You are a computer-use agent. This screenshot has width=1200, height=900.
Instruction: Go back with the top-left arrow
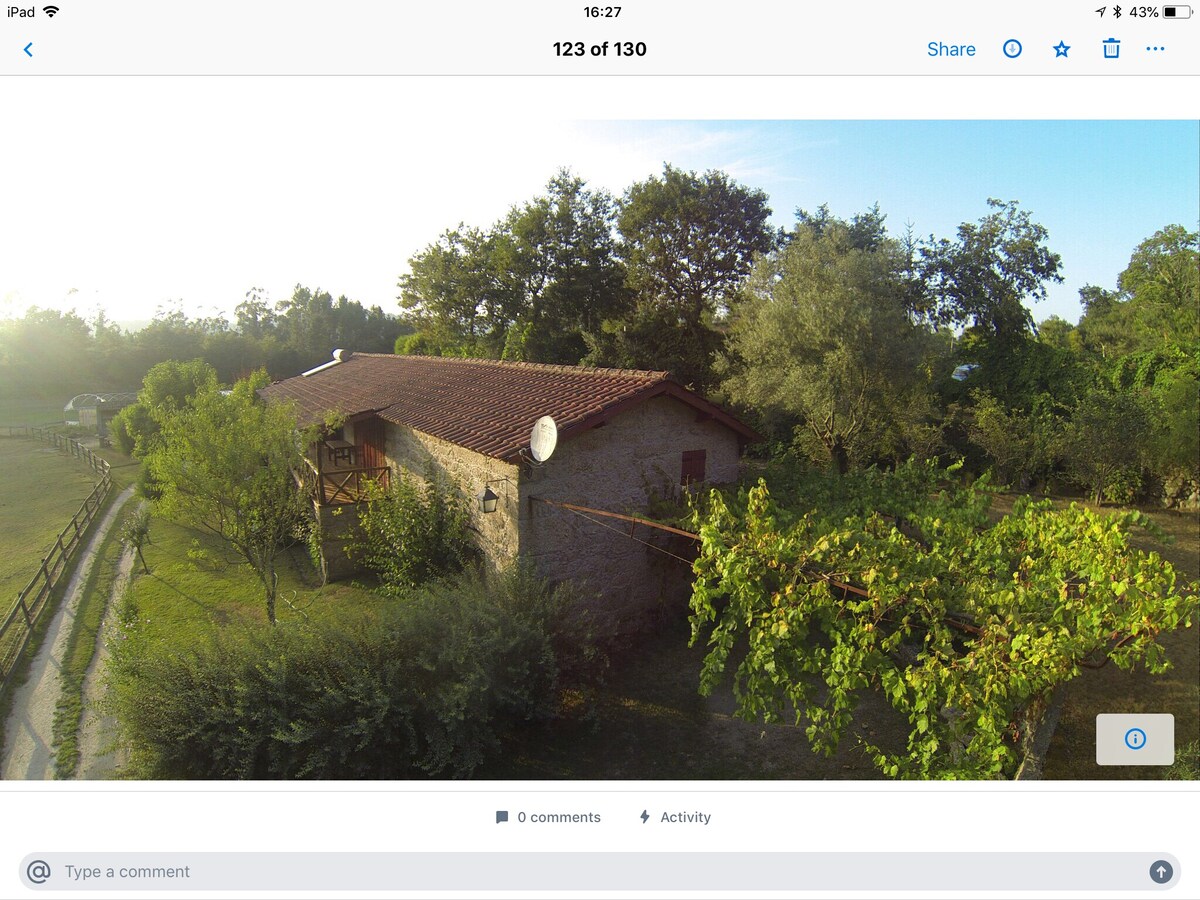point(28,49)
